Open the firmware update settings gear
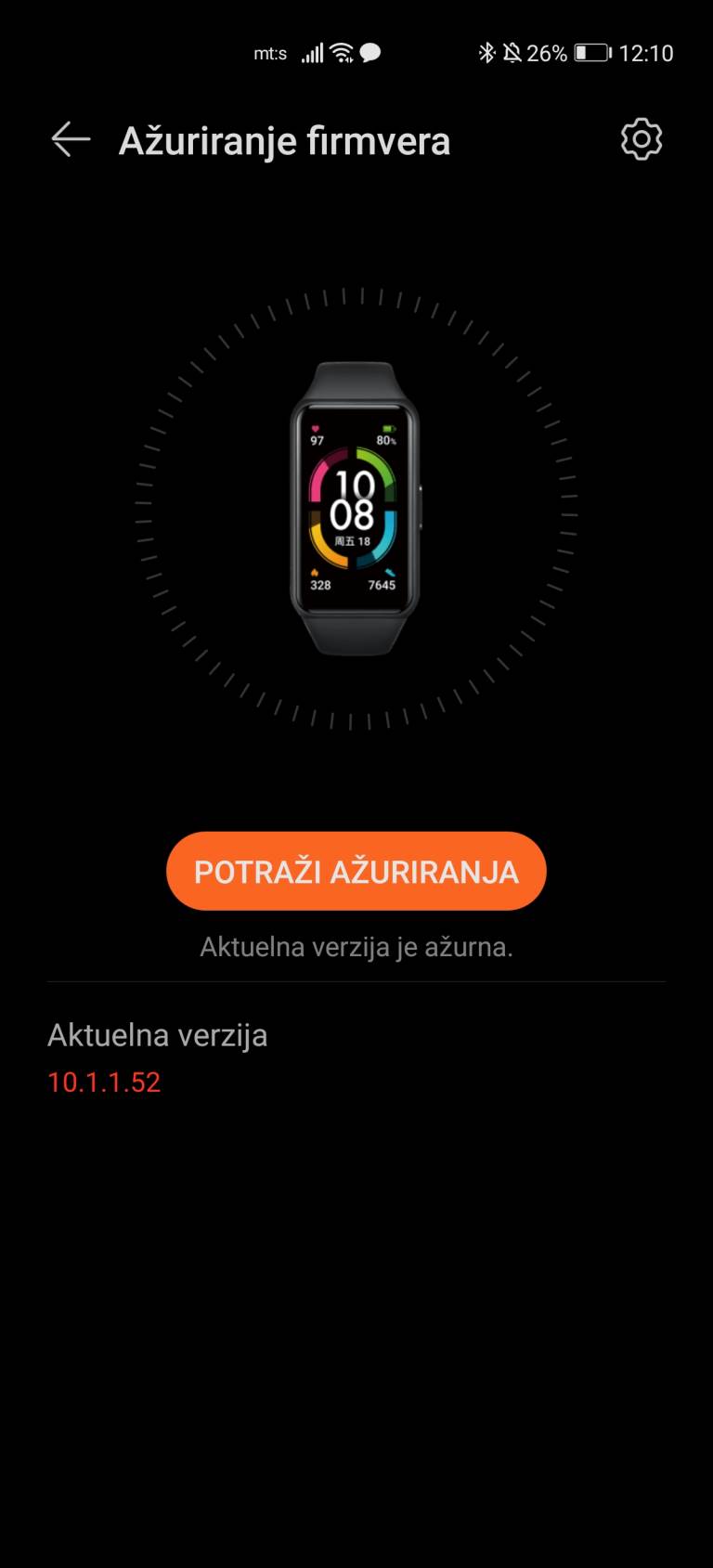This screenshot has height=1568, width=713. pos(641,139)
